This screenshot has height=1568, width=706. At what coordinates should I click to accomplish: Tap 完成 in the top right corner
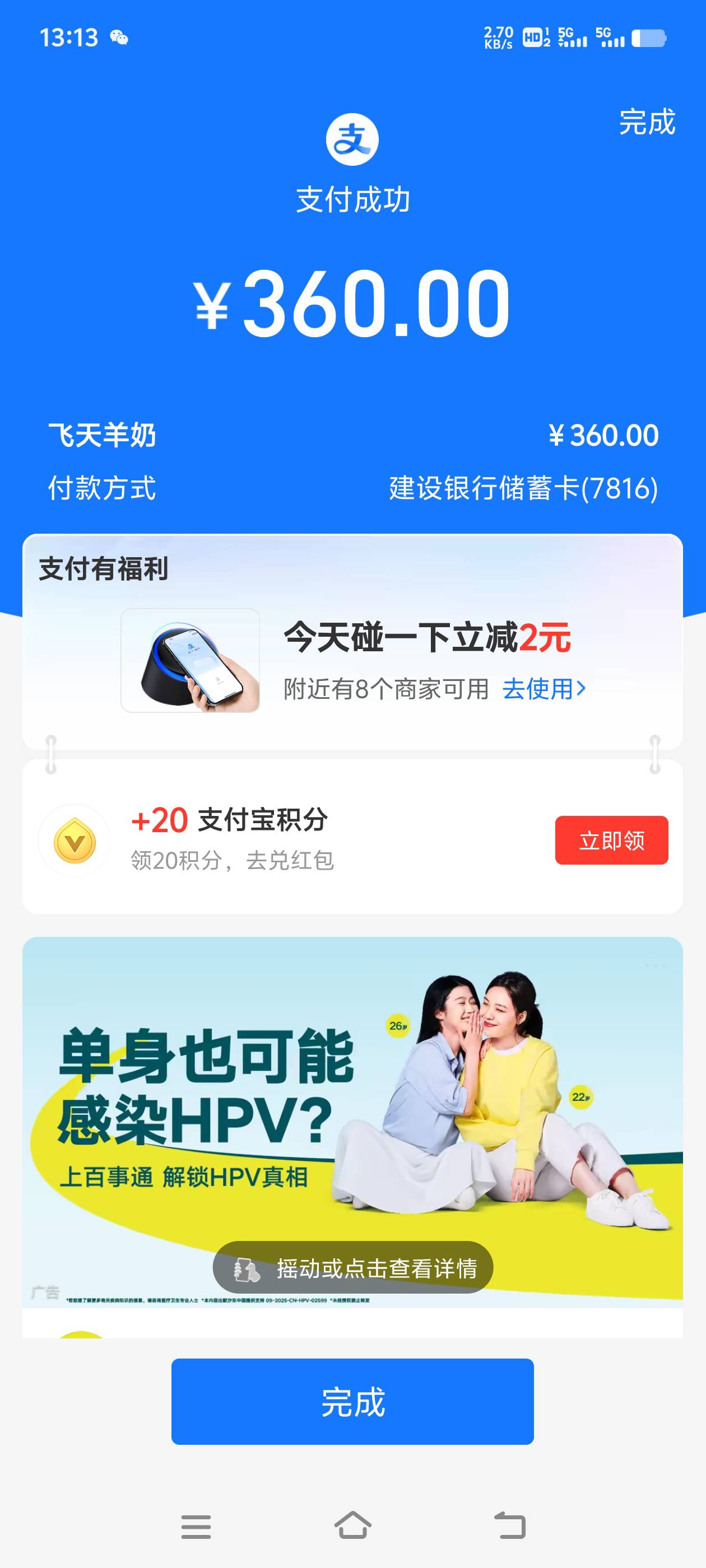click(646, 122)
